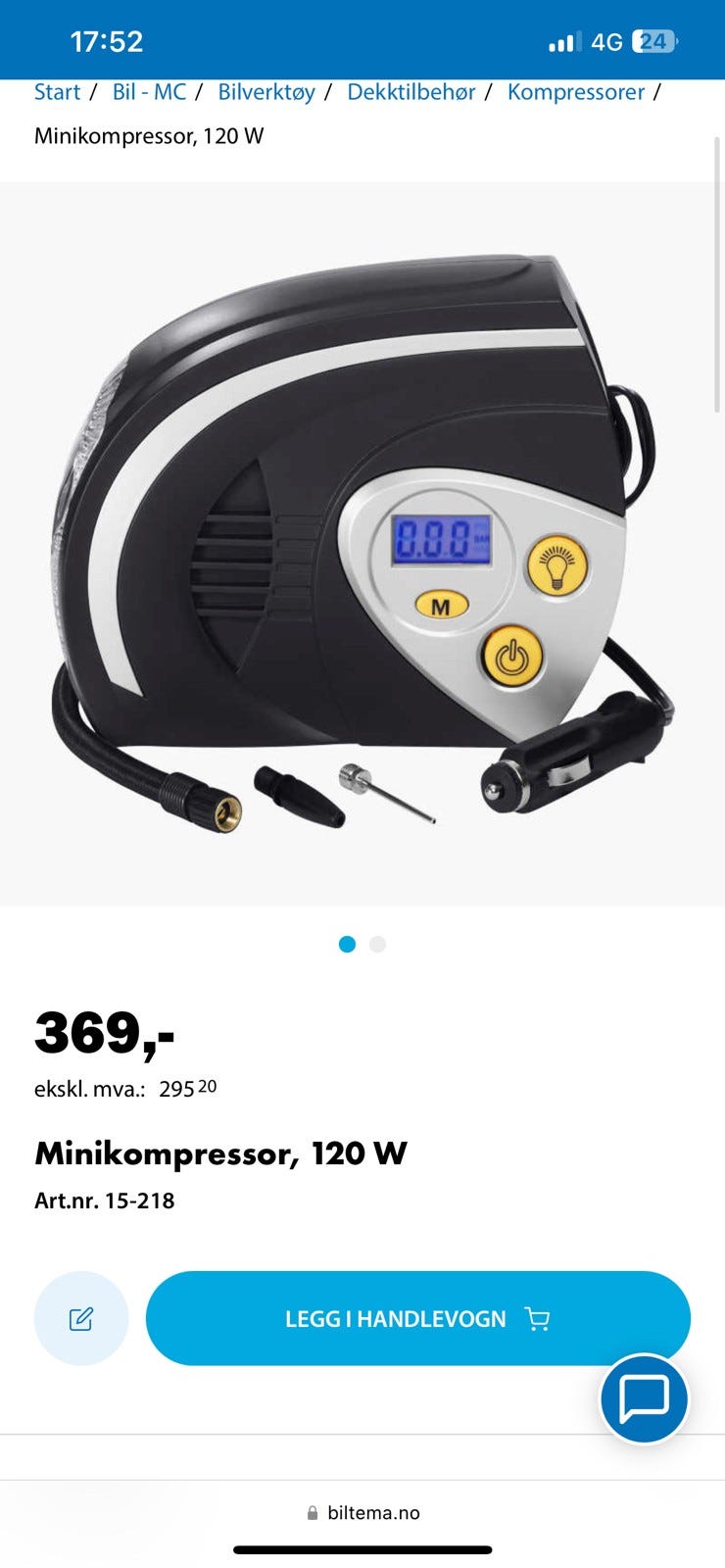Tap the Minikompressor product image
Viewport: 725px width, 1568px height.
(362, 544)
